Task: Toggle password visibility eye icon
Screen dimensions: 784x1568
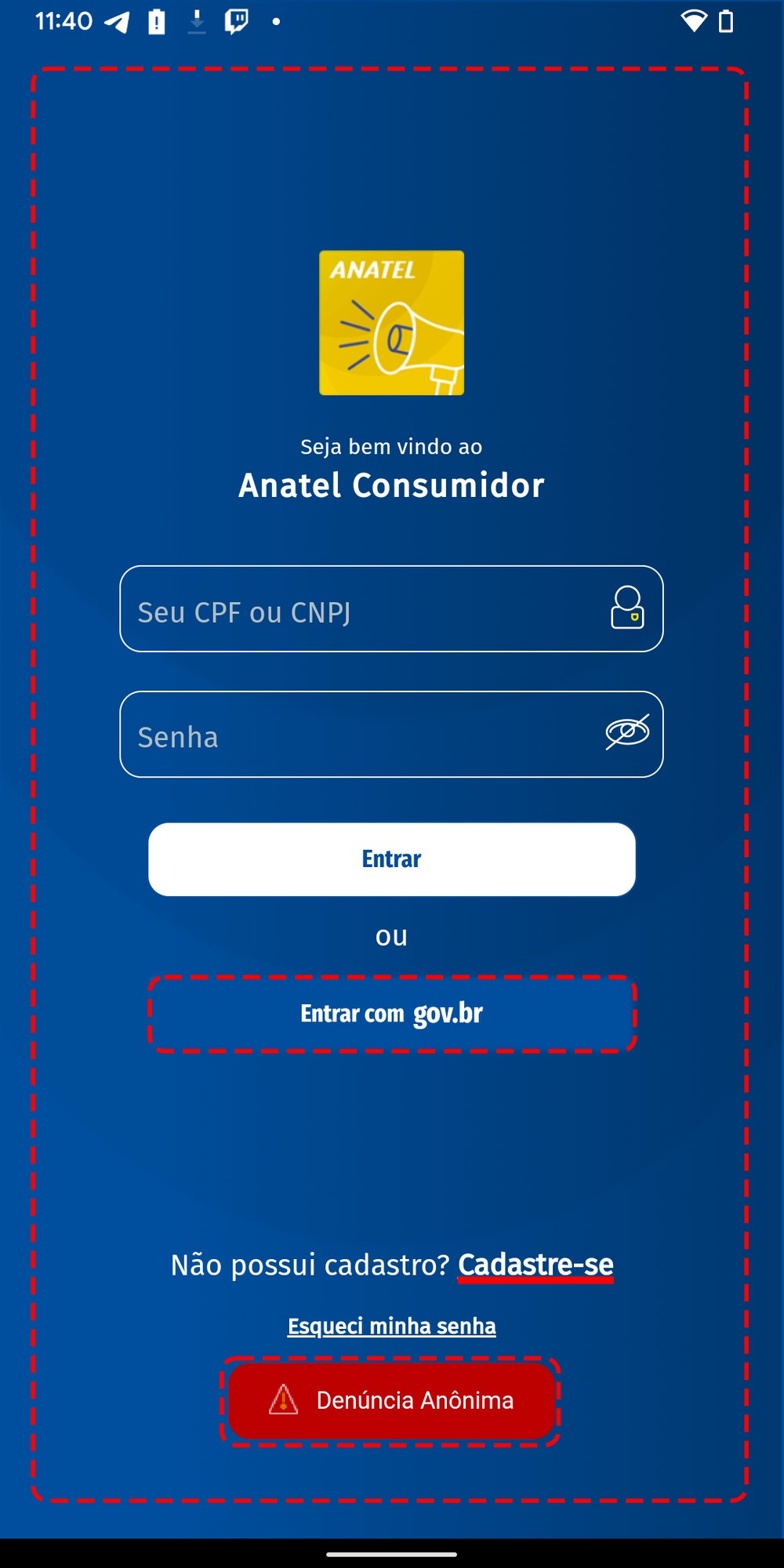Action: coord(627,733)
